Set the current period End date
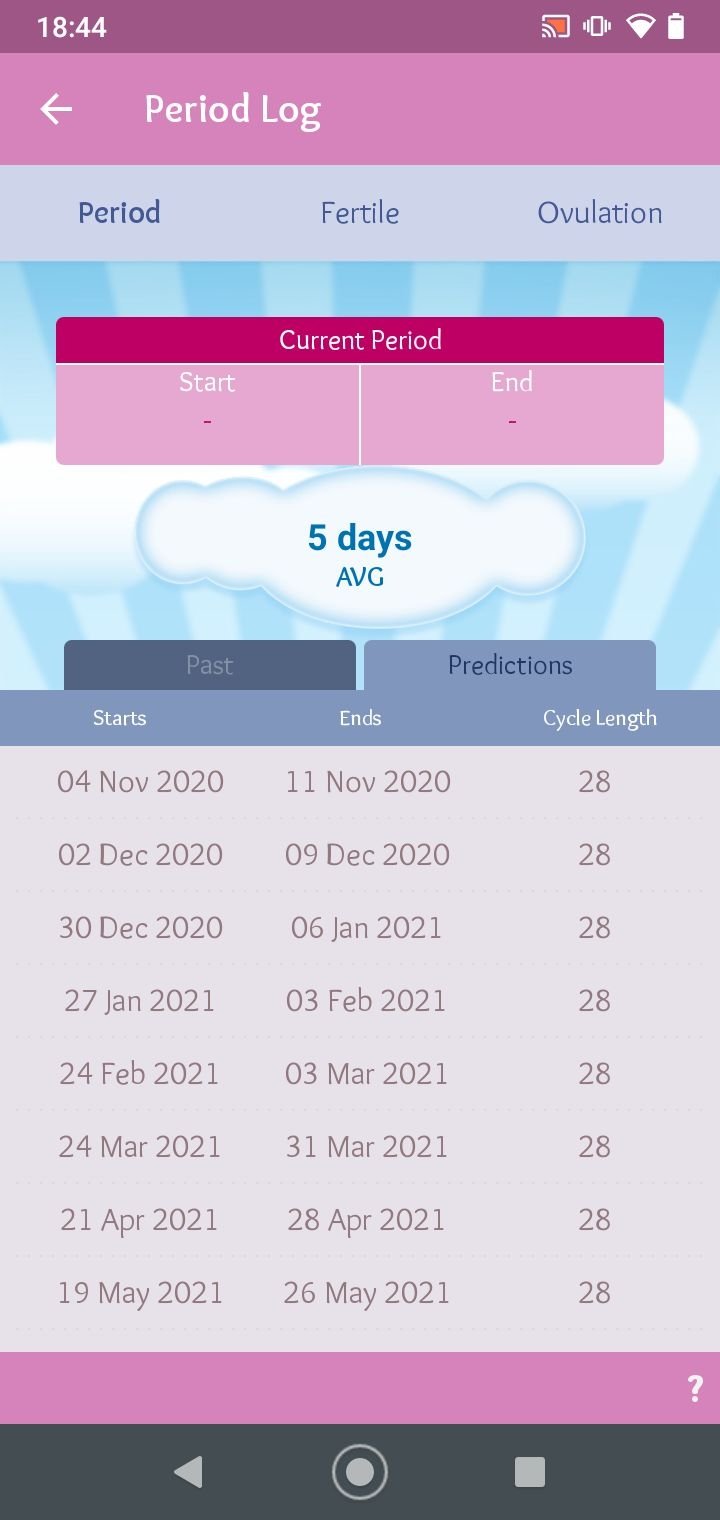 pos(512,414)
